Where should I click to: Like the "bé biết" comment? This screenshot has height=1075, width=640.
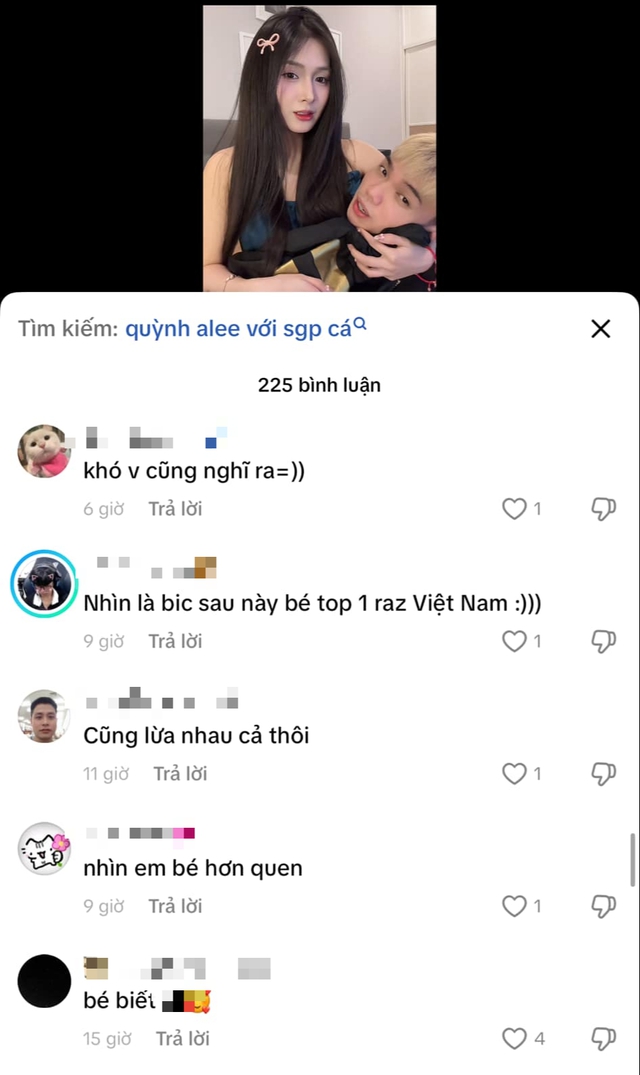click(x=514, y=1039)
